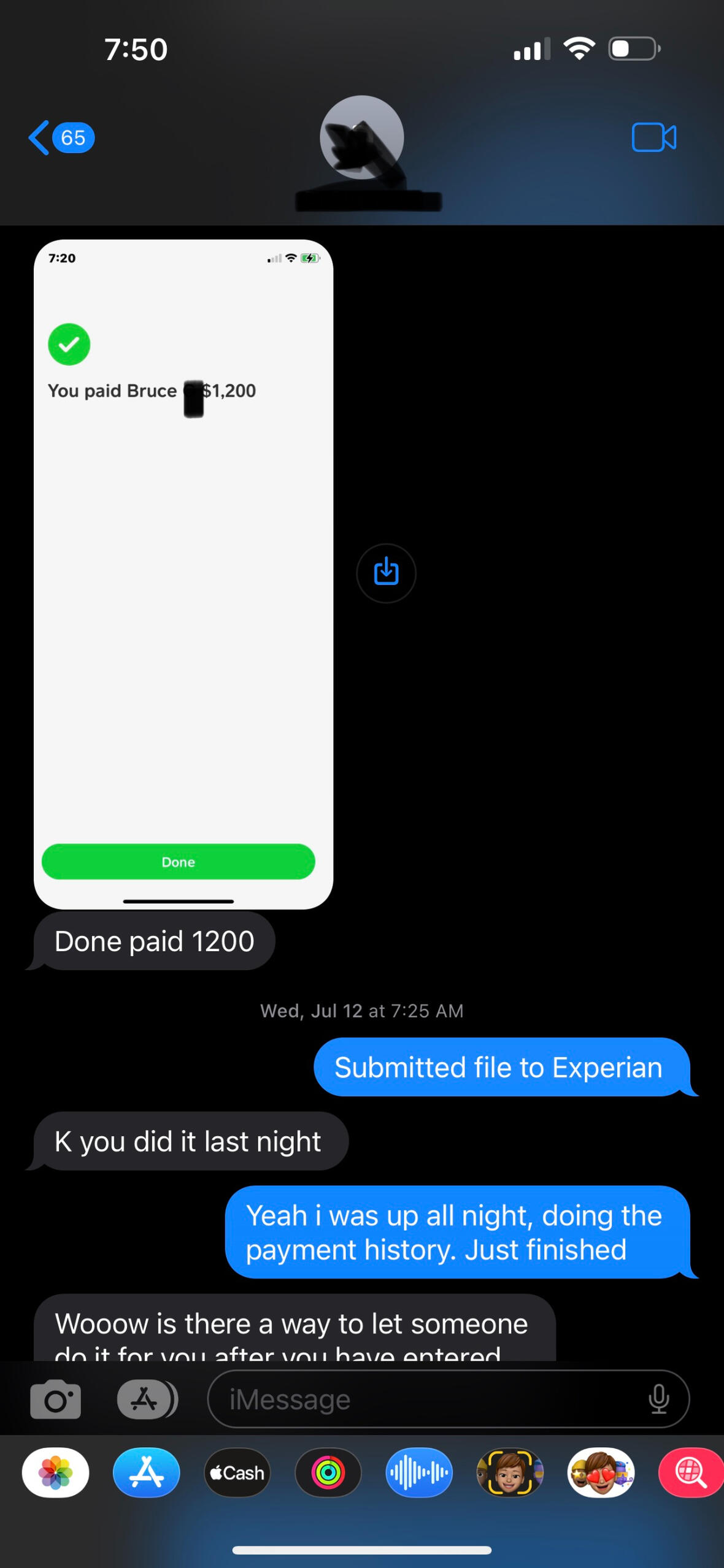The image size is (724, 1568).
Task: Toggle the iMessage apps drawer
Action: (146, 1399)
